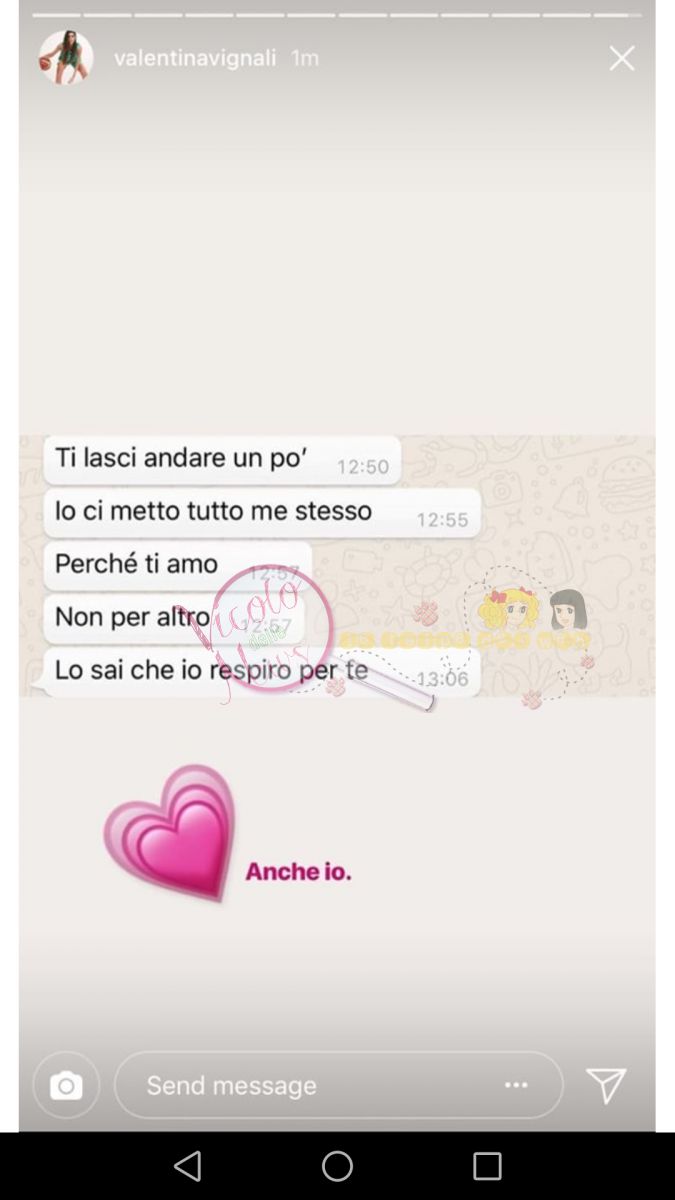Share the story via paper plane icon
This screenshot has width=675, height=1200.
(606, 1085)
